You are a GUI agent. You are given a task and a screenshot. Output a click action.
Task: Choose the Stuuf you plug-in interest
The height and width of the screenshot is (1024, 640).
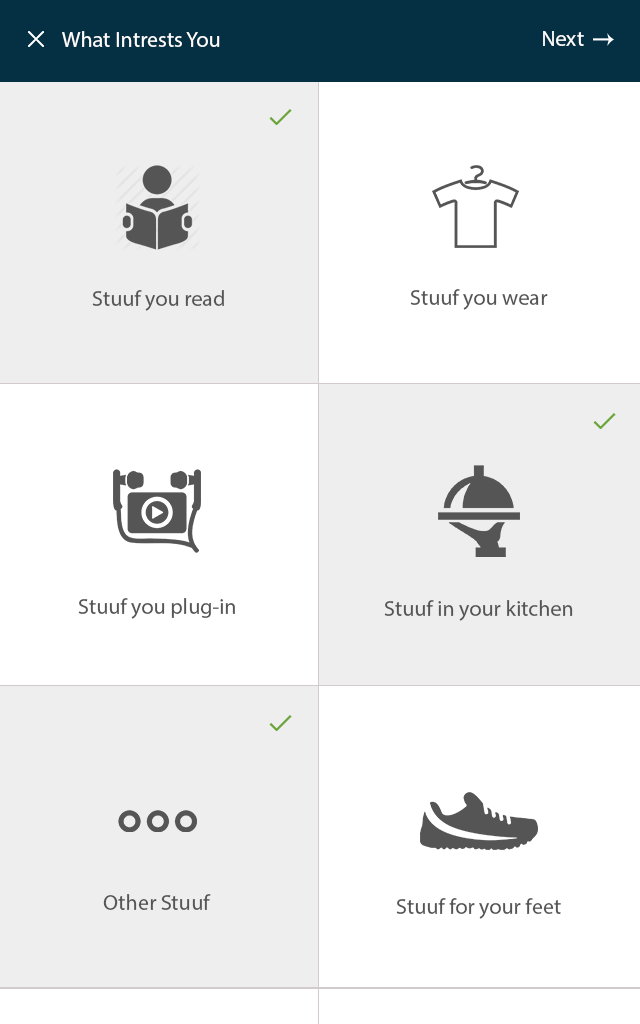pos(158,535)
